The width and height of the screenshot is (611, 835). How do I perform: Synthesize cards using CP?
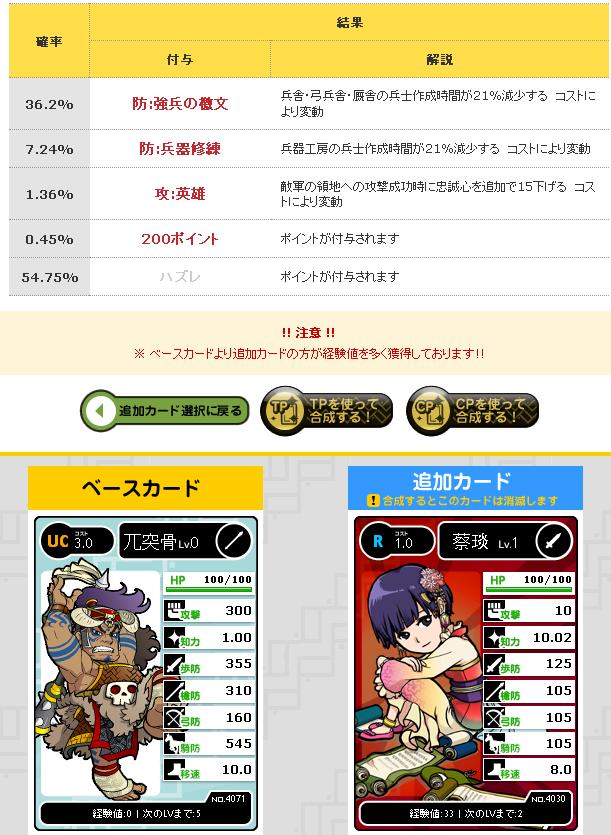[472, 411]
